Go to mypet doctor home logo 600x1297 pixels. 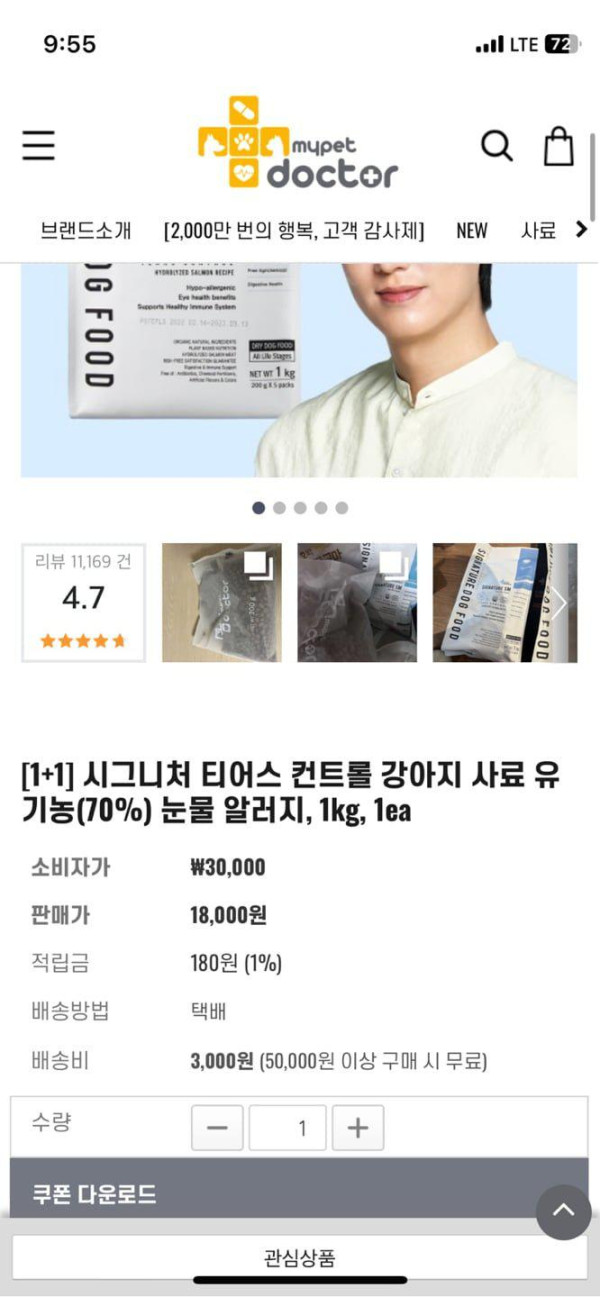click(x=297, y=145)
